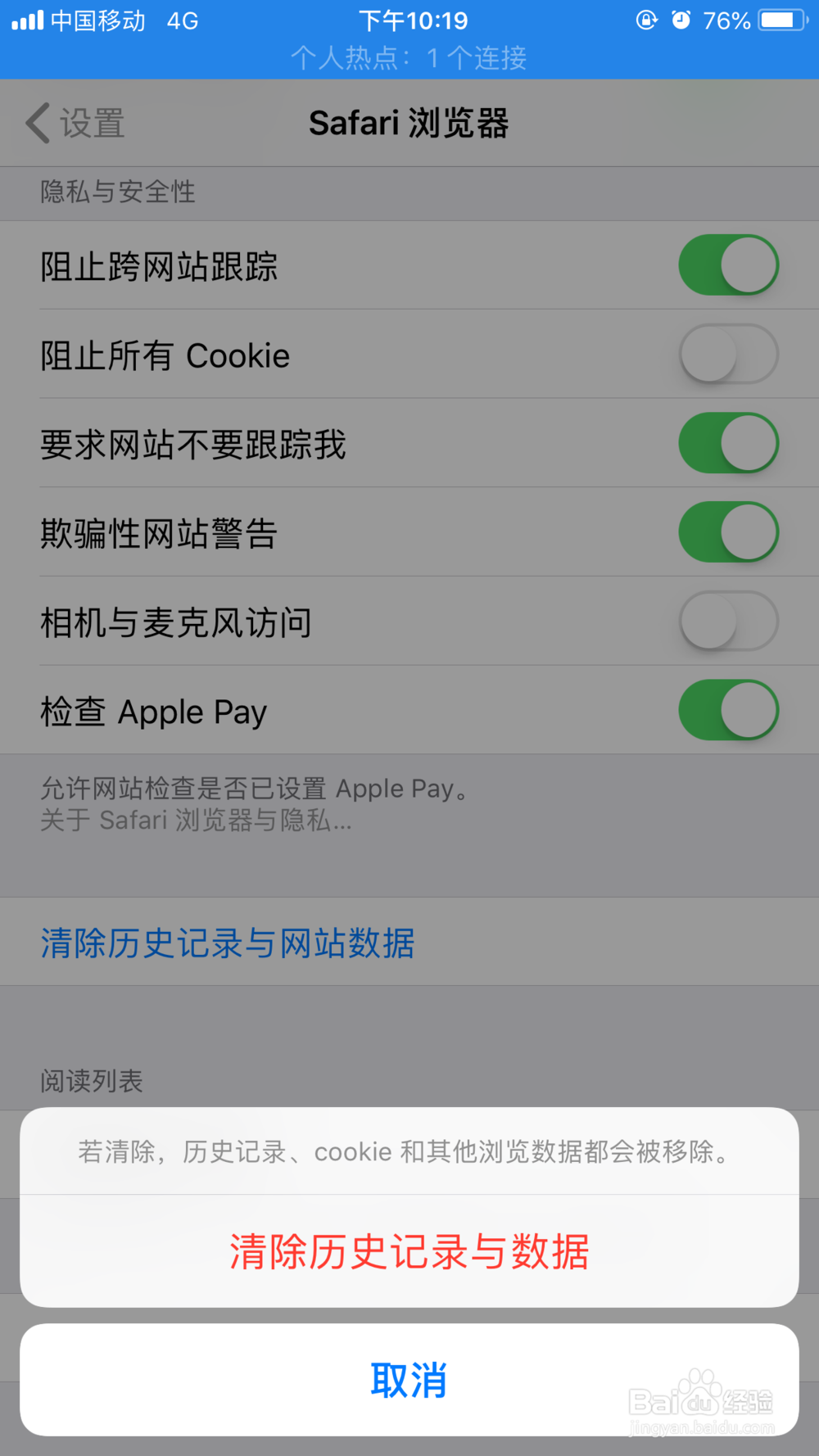The width and height of the screenshot is (819, 1456).
Task: Open 关于 Safari 浏览器与隐私 link
Action: [x=197, y=821]
